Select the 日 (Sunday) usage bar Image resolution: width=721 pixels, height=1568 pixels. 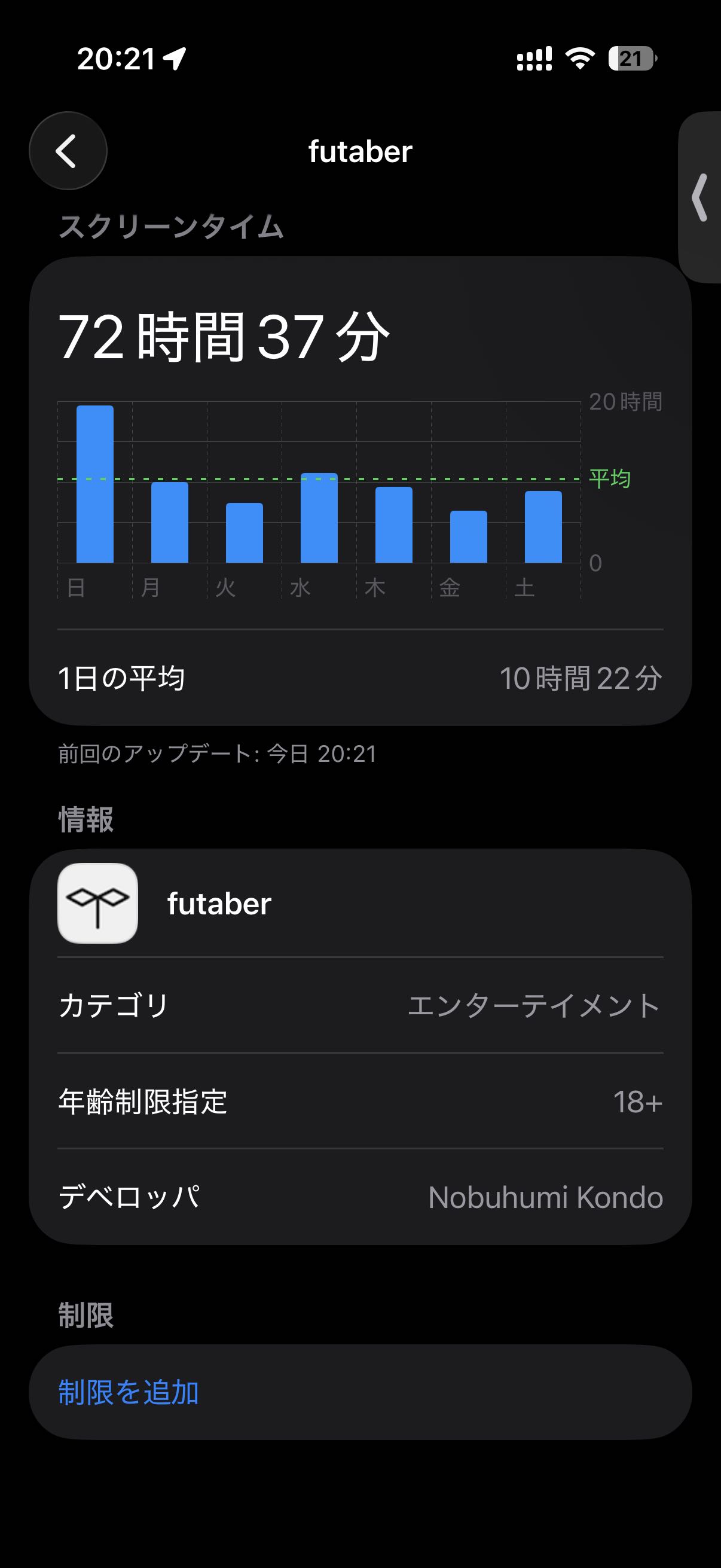[95, 484]
